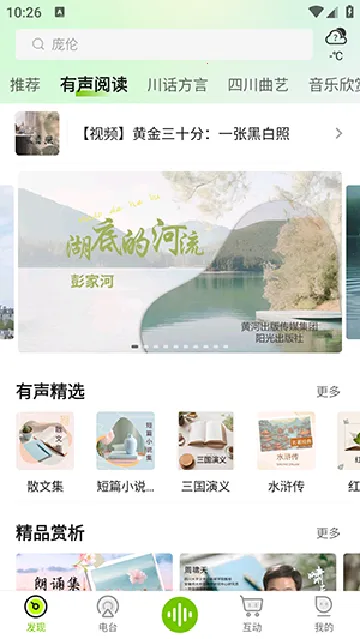Open the 三国演义 audiobook
Image resolution: width=360 pixels, height=639 pixels.
click(206, 452)
